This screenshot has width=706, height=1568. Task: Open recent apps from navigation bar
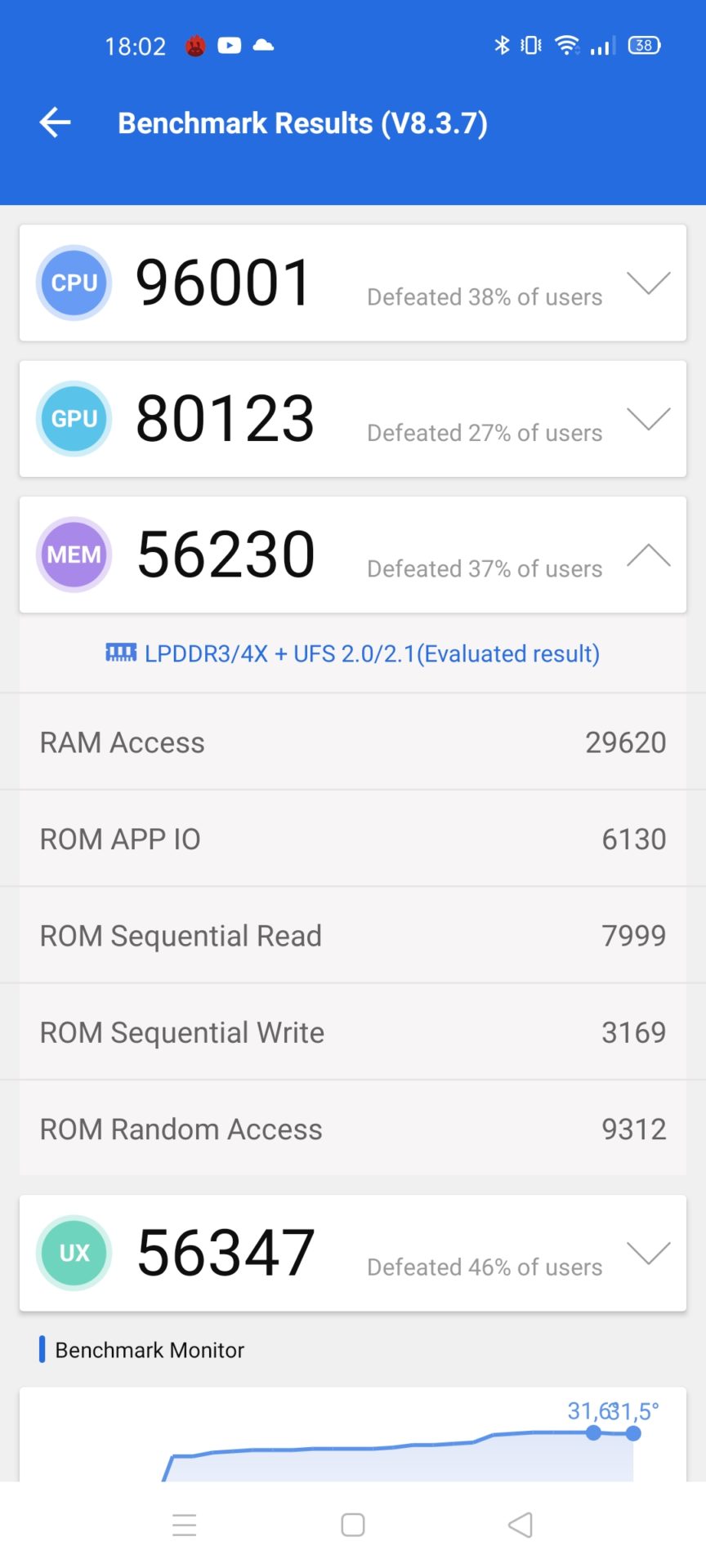185,1525
